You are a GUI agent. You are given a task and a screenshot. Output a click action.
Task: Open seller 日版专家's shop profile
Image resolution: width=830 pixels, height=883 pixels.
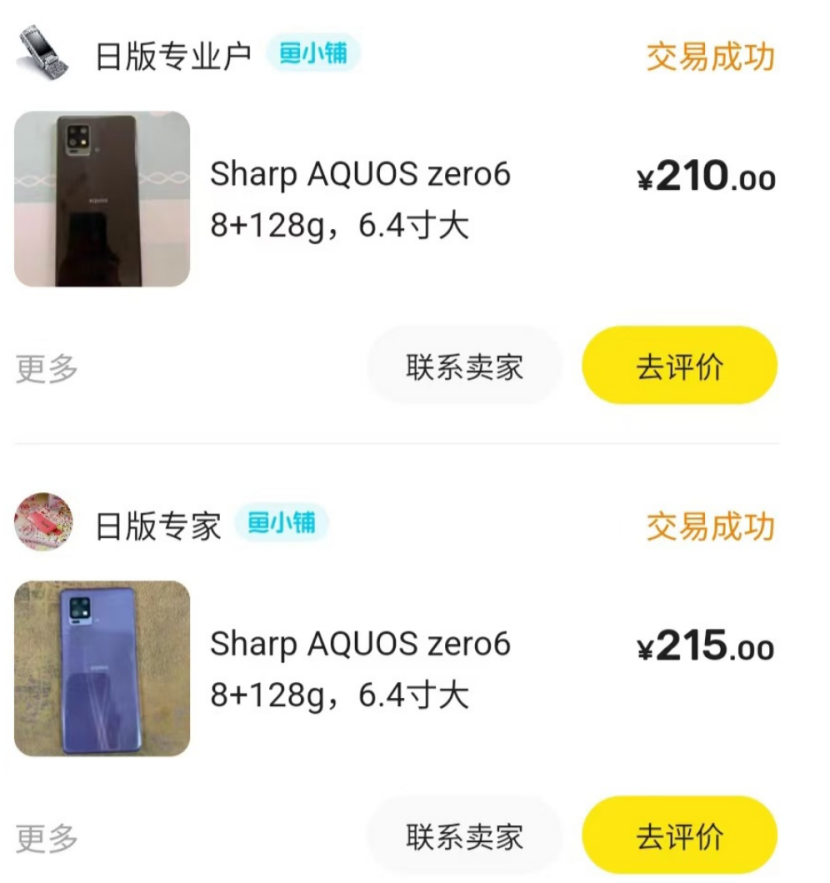tap(158, 525)
